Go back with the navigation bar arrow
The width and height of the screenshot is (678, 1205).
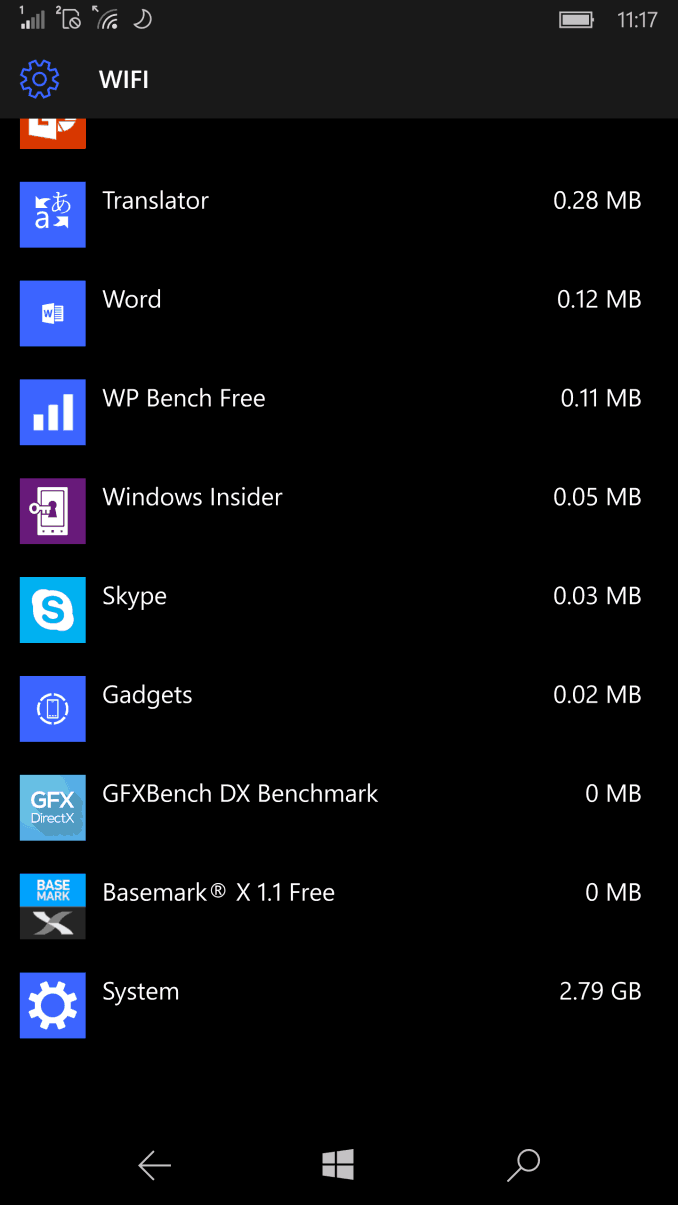(x=154, y=1164)
